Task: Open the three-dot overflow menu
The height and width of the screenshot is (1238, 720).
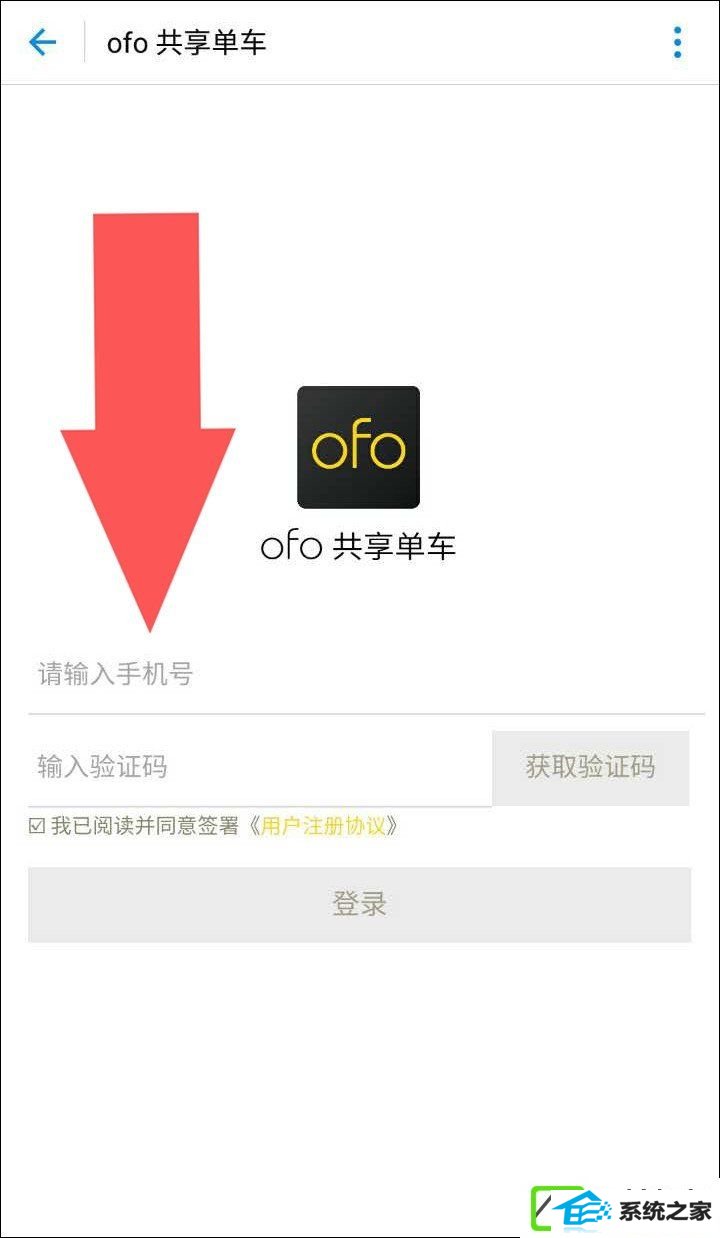Action: [x=677, y=42]
